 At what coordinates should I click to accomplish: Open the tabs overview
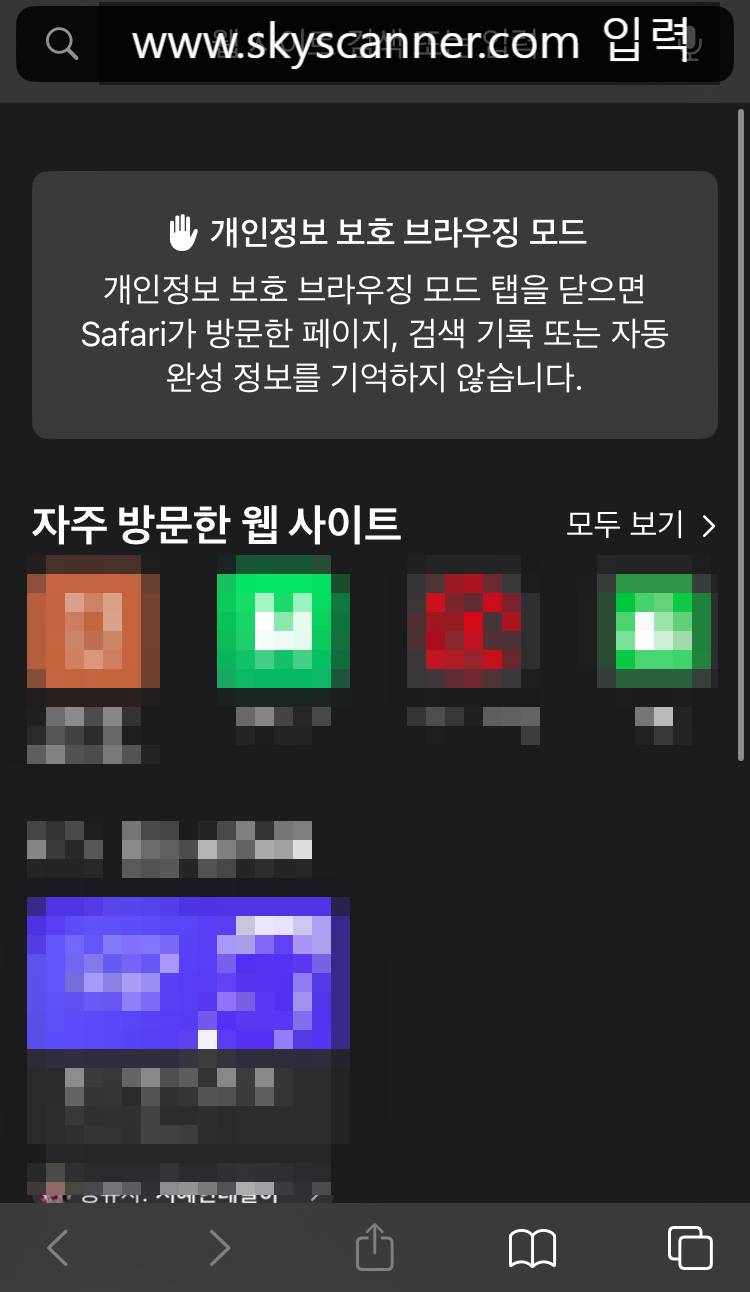coord(690,1248)
